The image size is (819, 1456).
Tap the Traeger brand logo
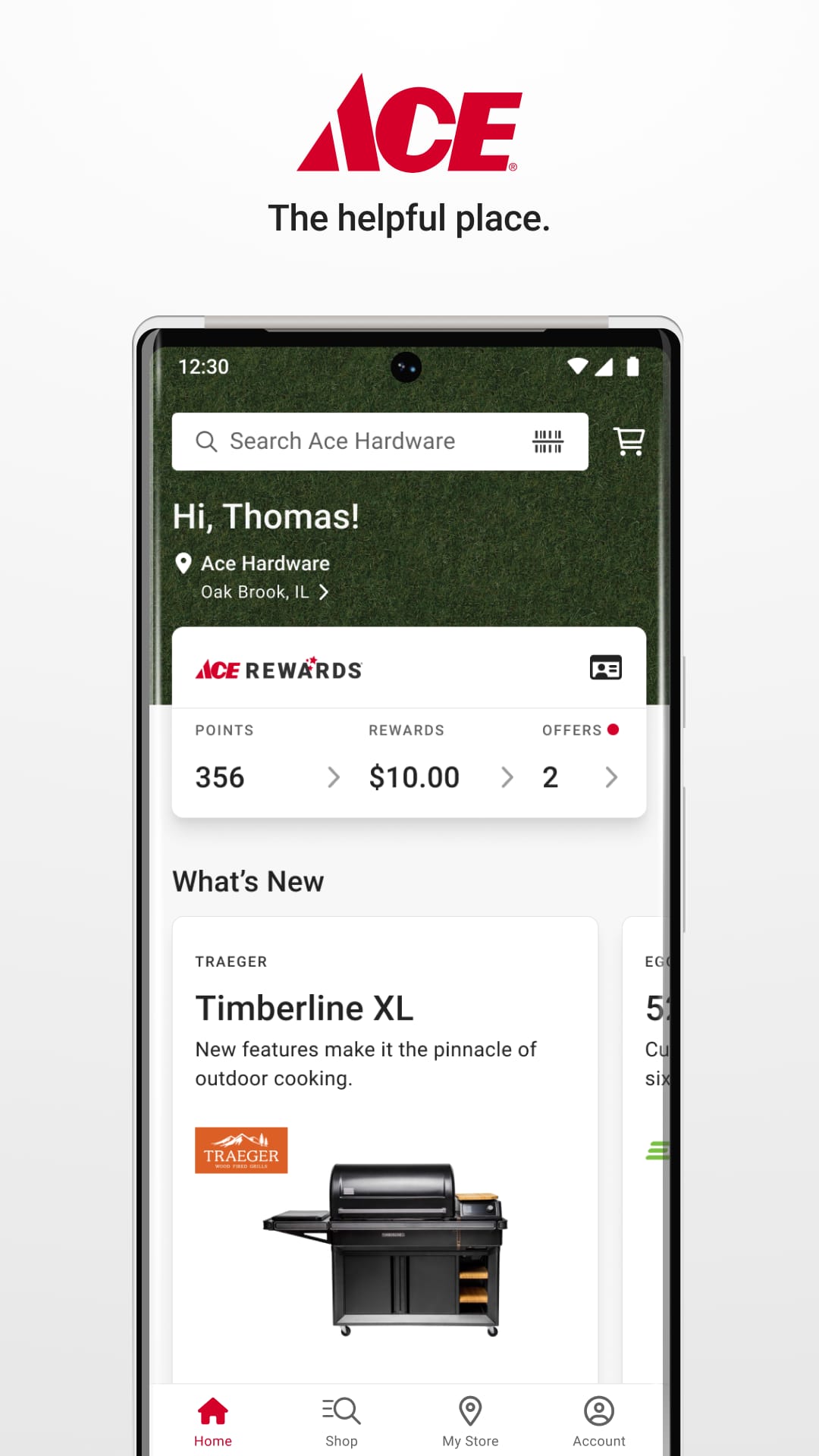pyautogui.click(x=241, y=1149)
